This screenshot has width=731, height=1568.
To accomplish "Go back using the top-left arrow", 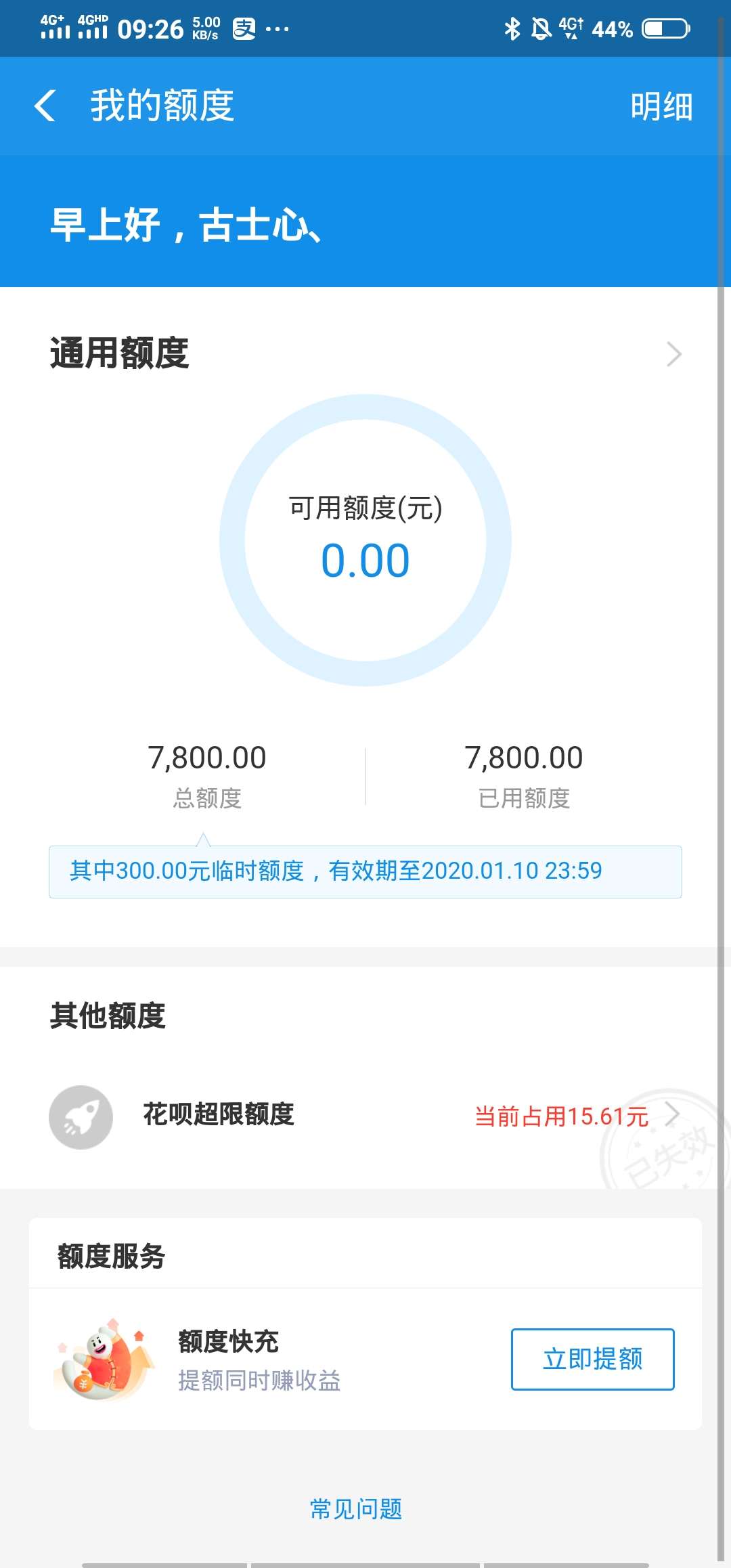I will 45,106.
